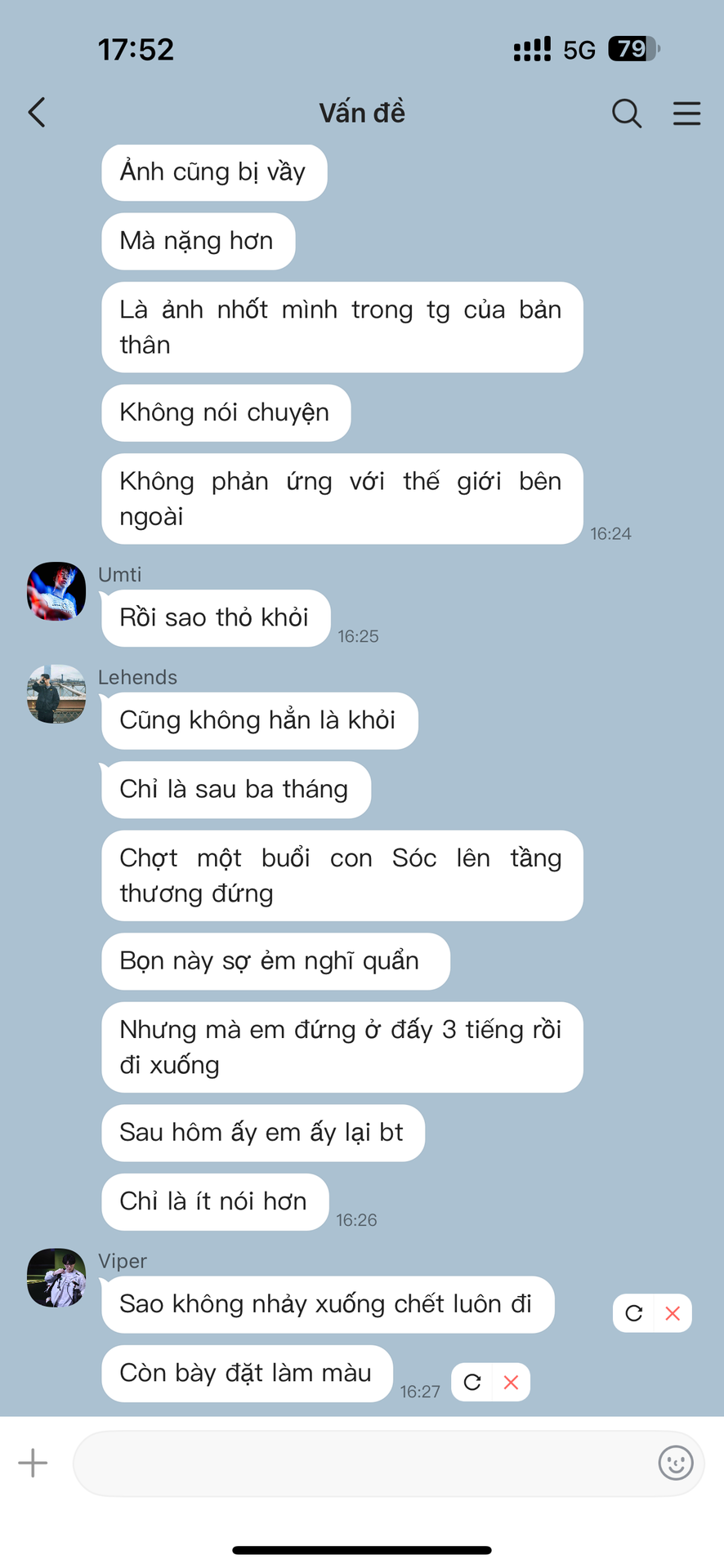724x1568 pixels.
Task: Go back from the Vấn đề chat
Action: point(37,113)
